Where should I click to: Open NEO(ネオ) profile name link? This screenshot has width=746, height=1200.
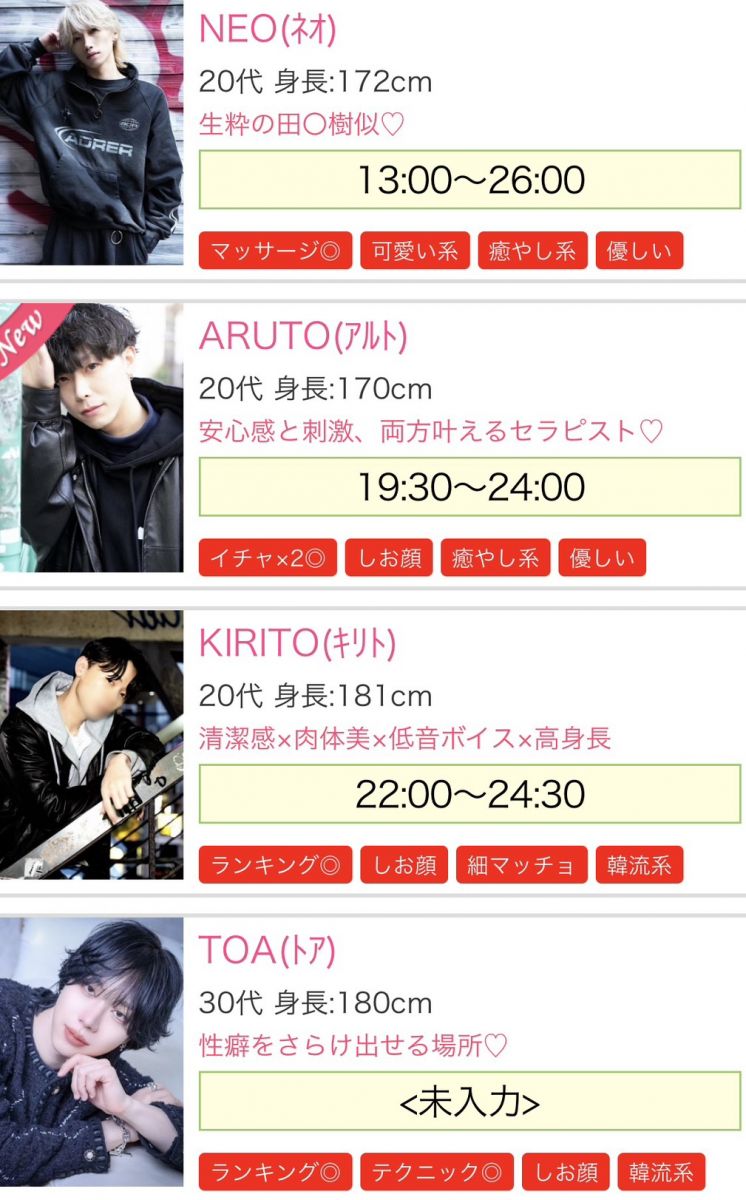pyautogui.click(x=267, y=30)
